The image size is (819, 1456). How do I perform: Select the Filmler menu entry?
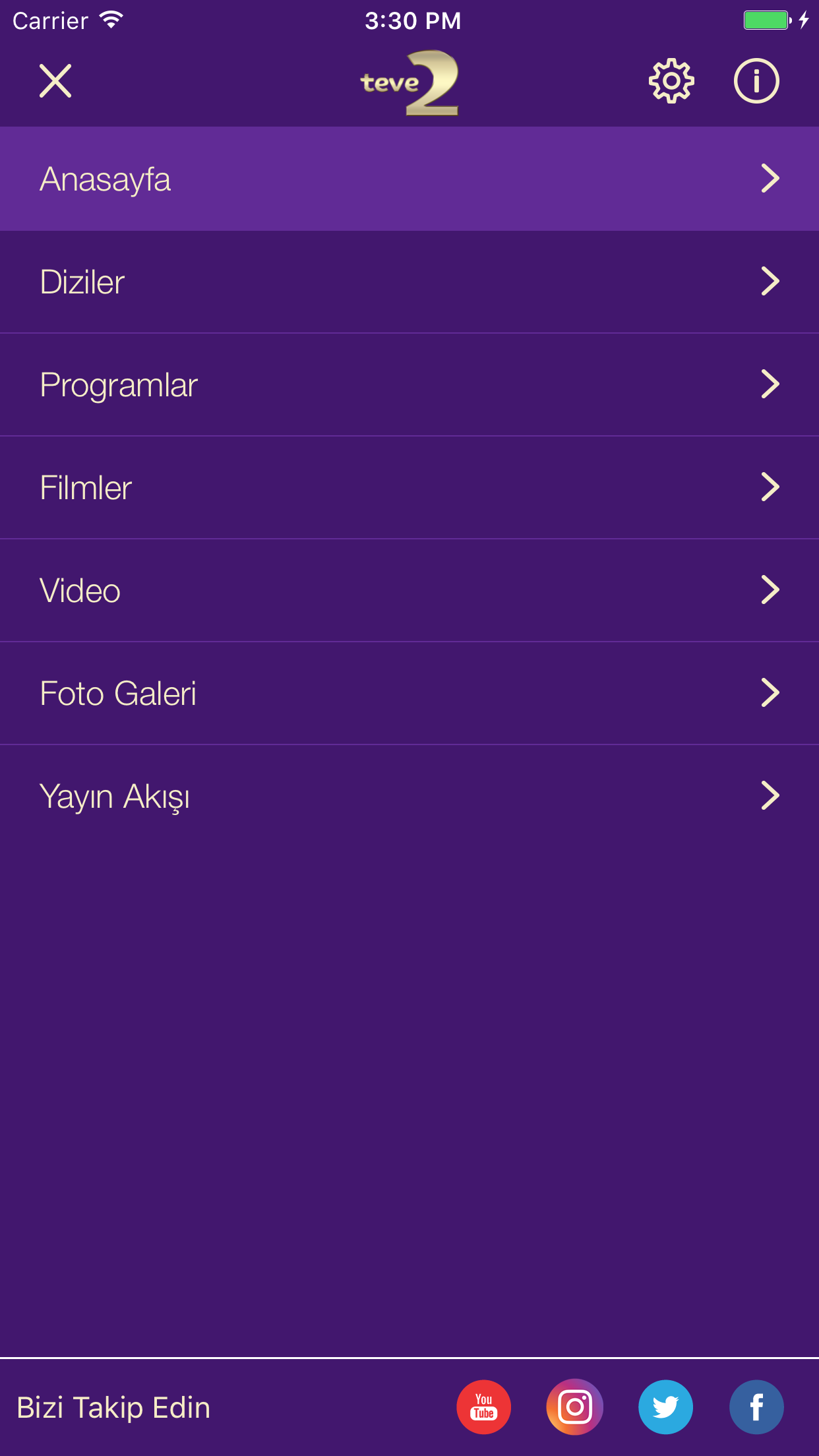point(84,487)
